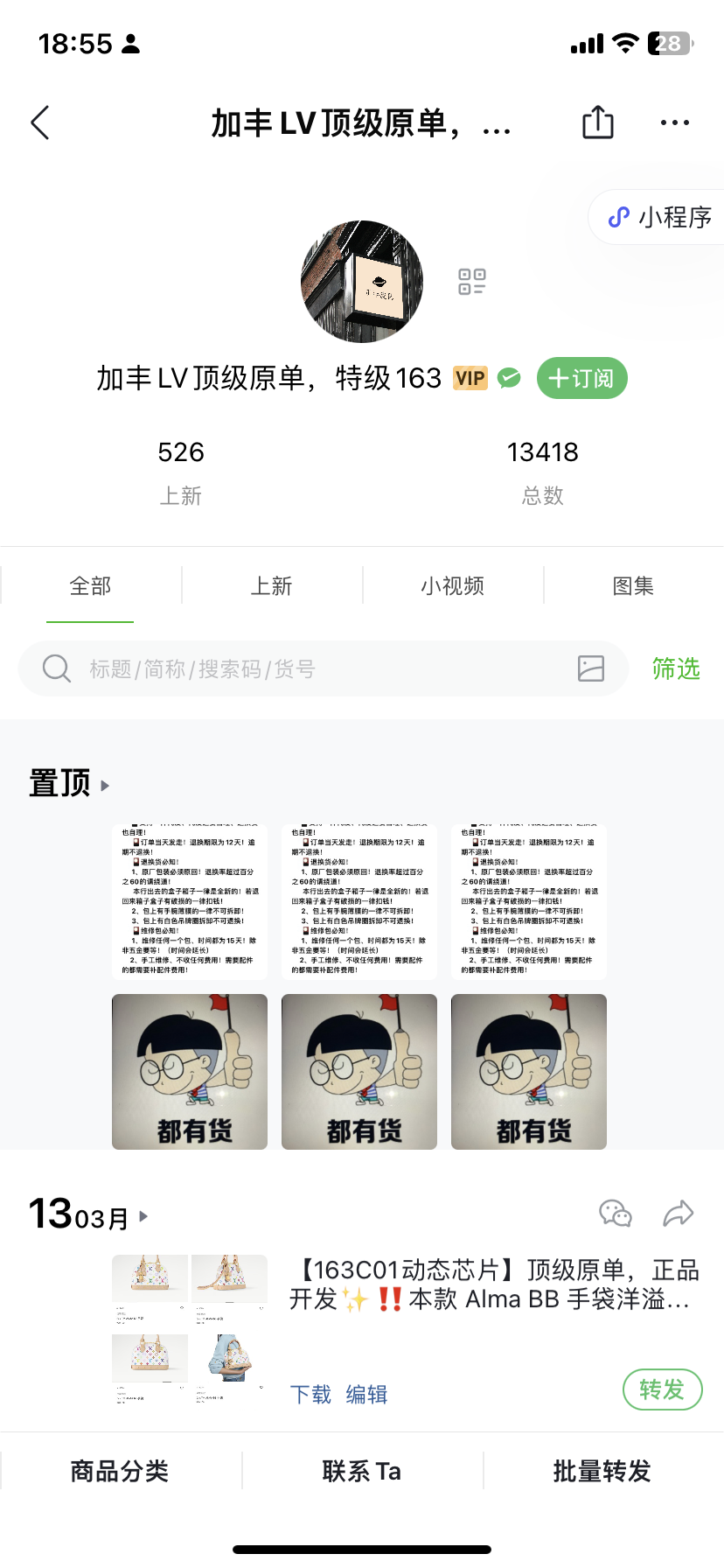Screen dimensions: 724x1568
Task: Open the three-dot overflow menu
Action: click(x=674, y=123)
